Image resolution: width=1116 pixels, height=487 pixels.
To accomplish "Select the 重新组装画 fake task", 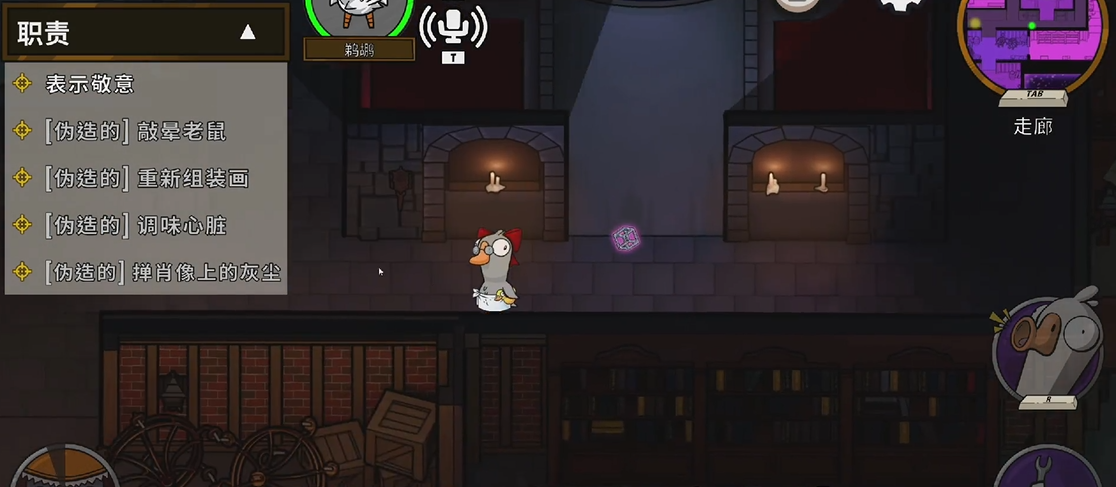I will click(147, 179).
